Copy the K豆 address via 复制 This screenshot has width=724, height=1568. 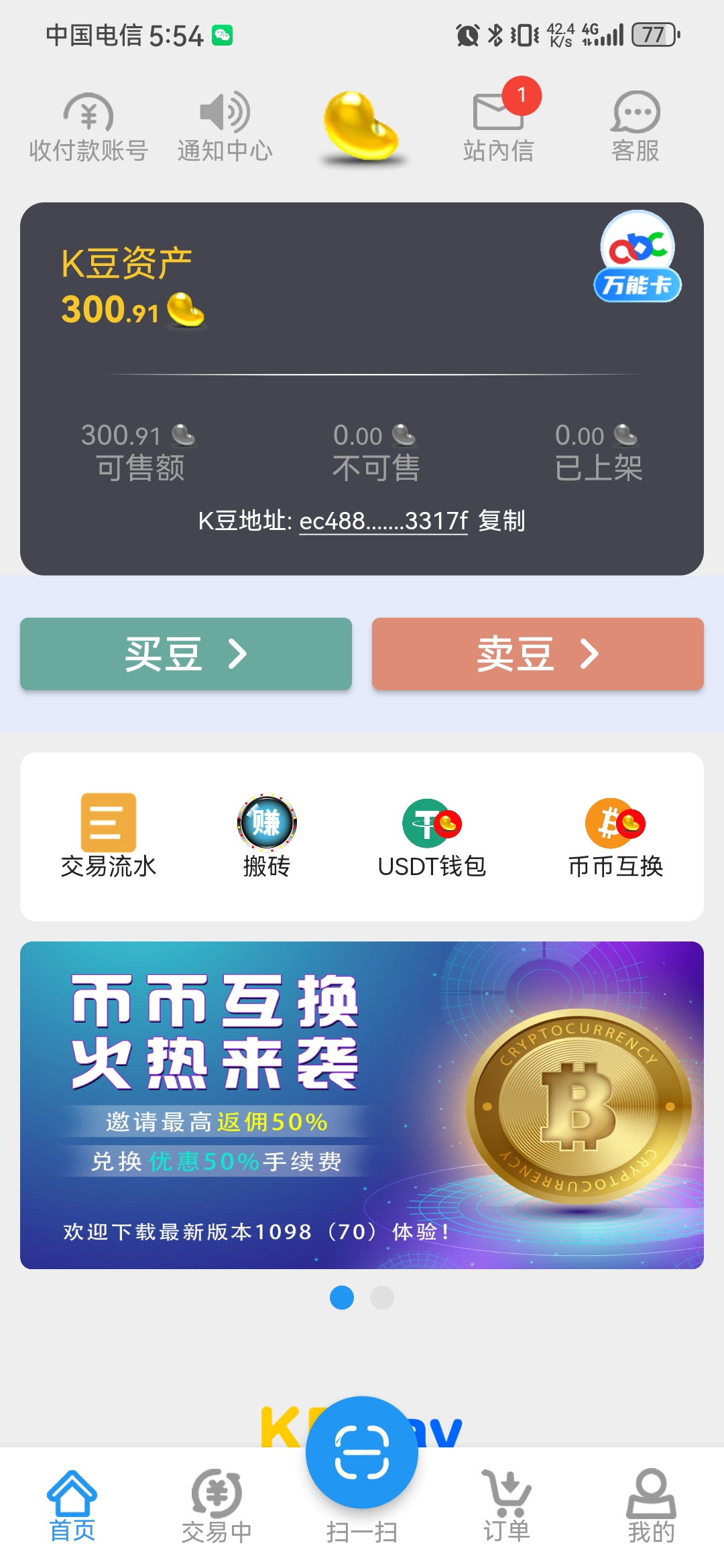[x=501, y=521]
